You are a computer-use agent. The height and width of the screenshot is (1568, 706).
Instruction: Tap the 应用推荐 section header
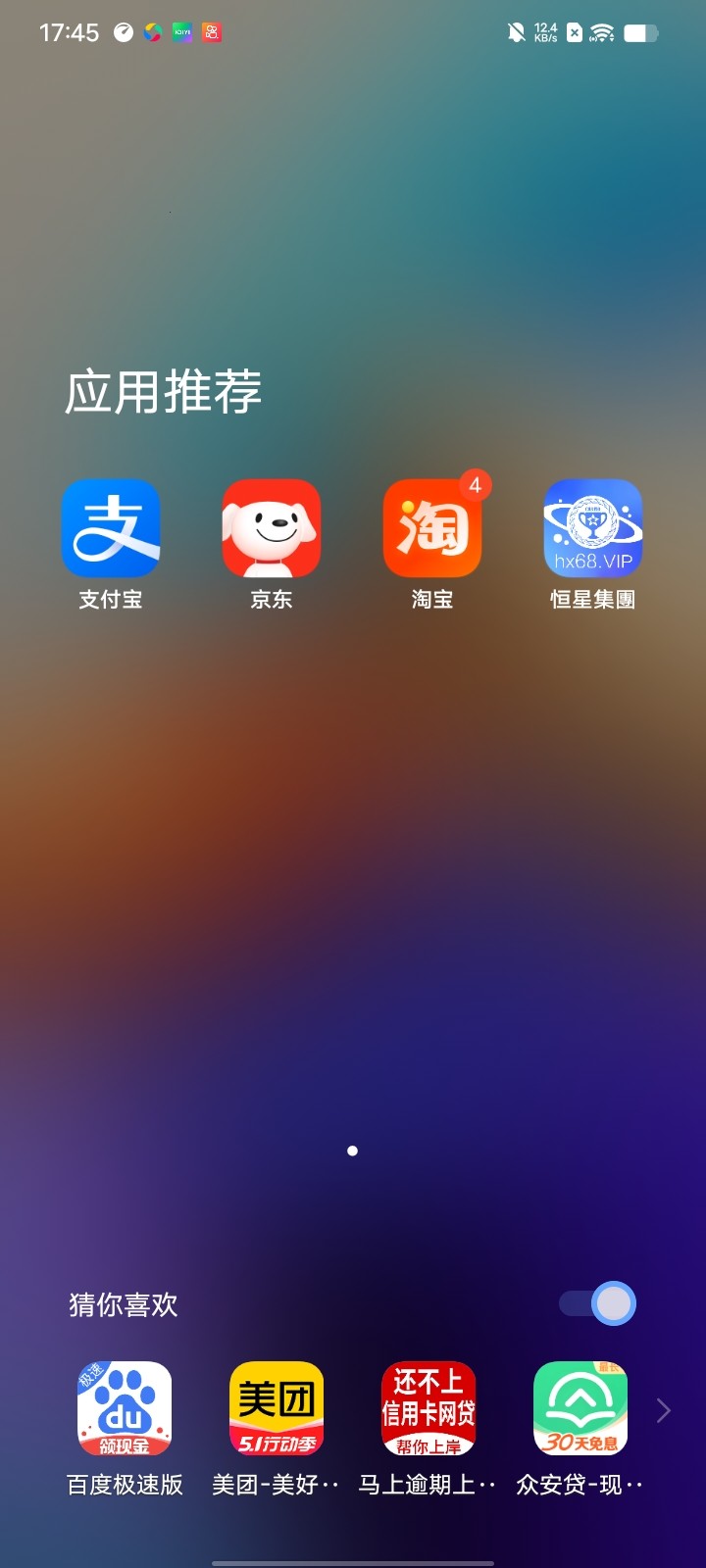coord(162,391)
